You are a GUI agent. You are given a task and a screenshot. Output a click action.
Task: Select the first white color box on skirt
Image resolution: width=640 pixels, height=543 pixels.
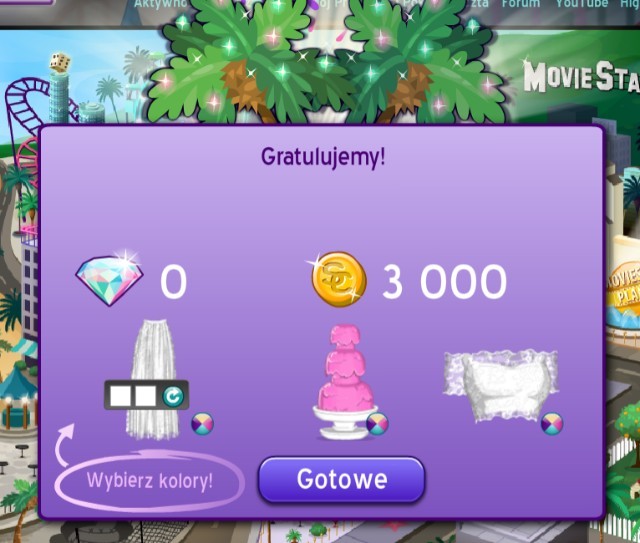pyautogui.click(x=121, y=396)
